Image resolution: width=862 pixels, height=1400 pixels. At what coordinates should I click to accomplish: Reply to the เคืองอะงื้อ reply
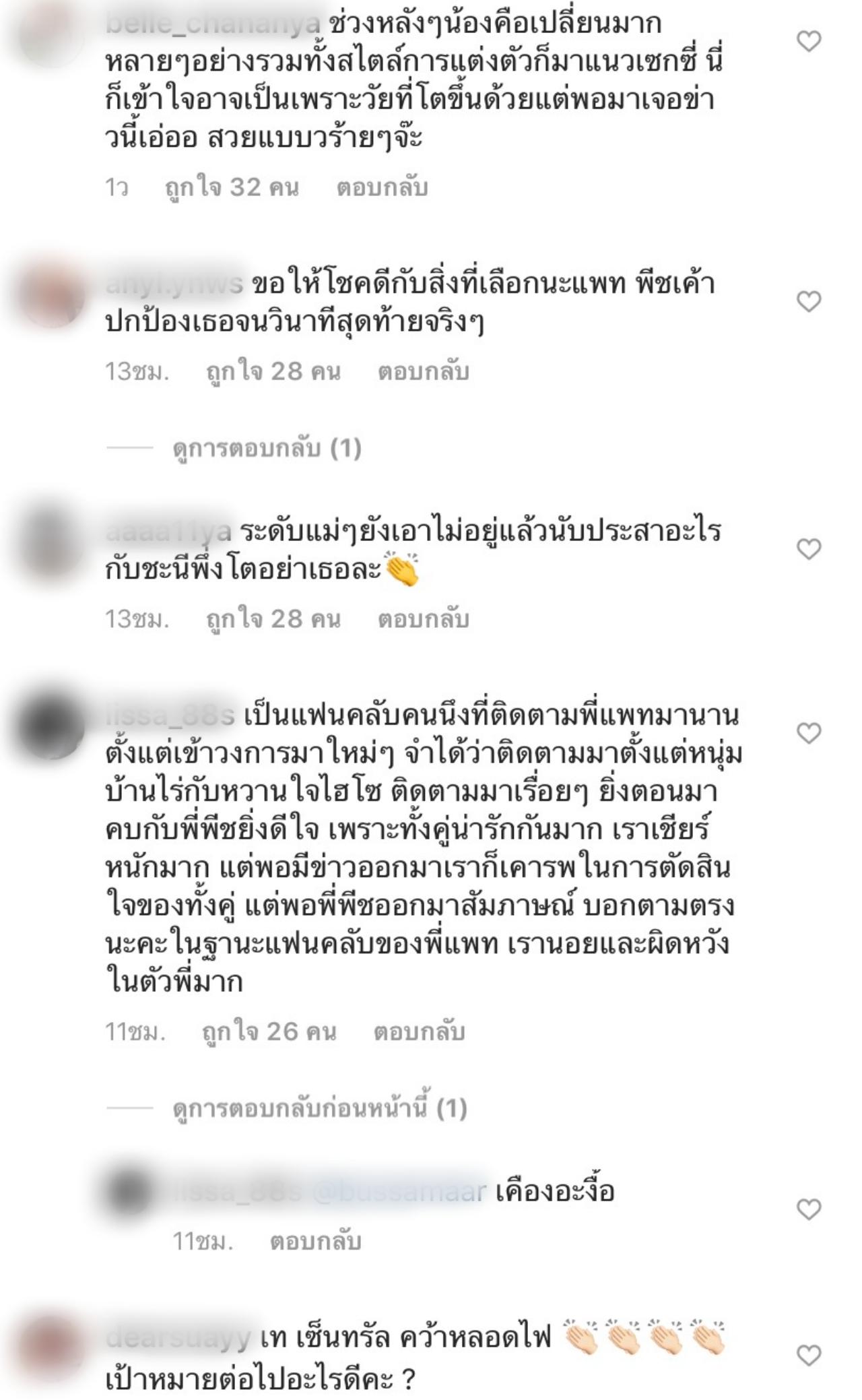coord(315,1240)
